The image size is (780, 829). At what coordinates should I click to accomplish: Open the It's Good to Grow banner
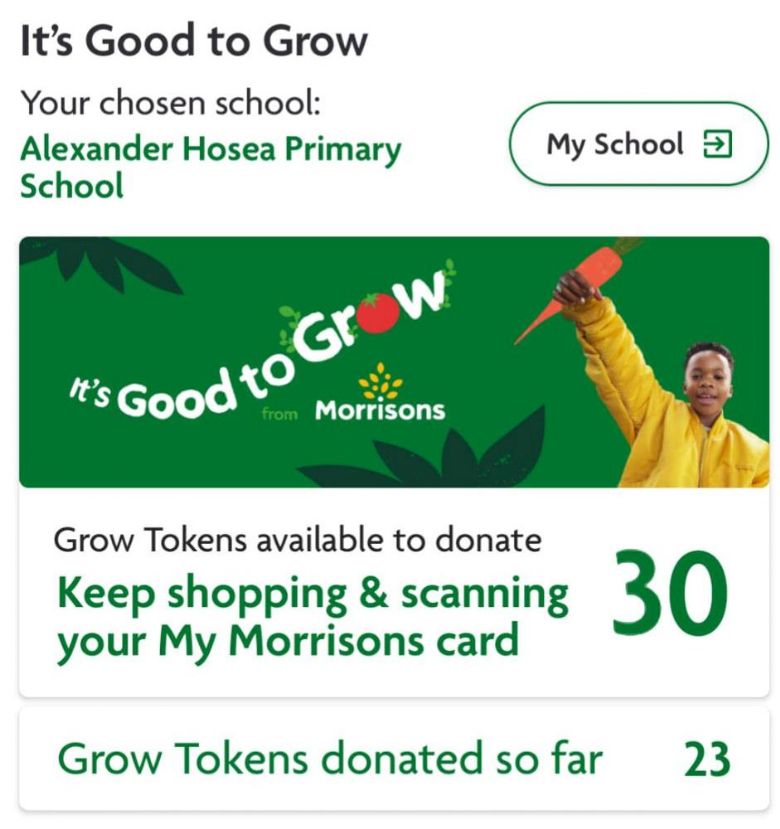pos(394,362)
